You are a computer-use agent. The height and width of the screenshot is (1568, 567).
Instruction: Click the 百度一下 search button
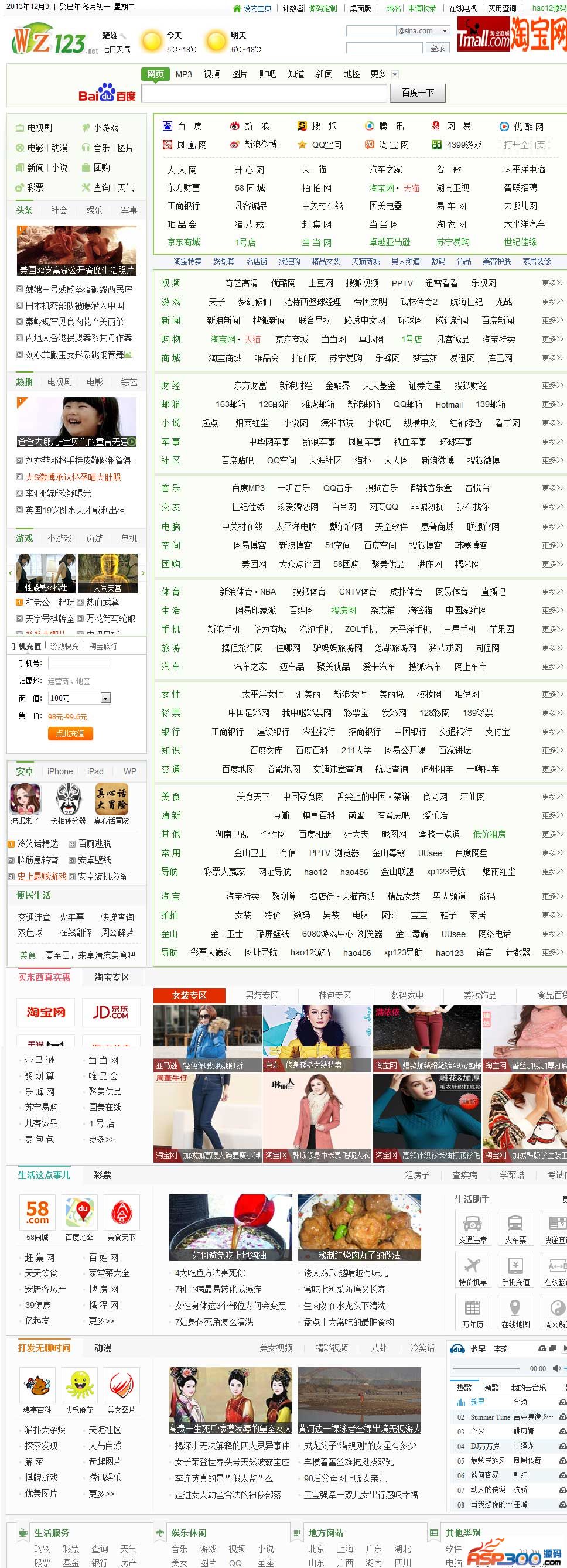(418, 93)
